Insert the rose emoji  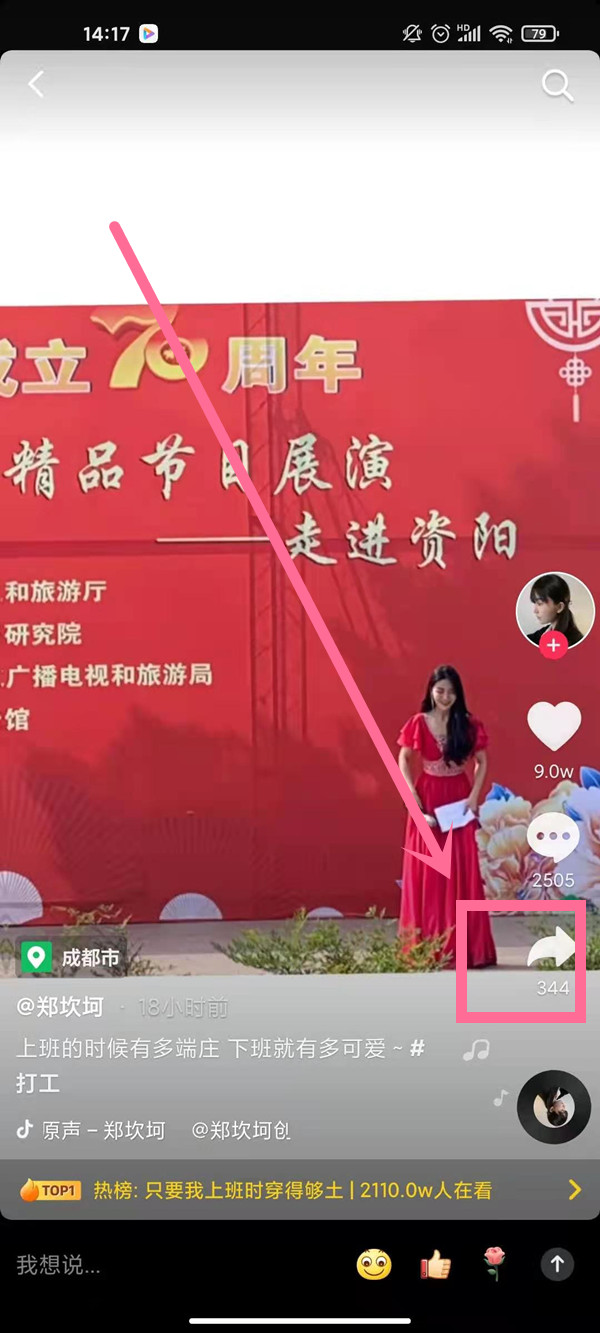[x=494, y=1265]
